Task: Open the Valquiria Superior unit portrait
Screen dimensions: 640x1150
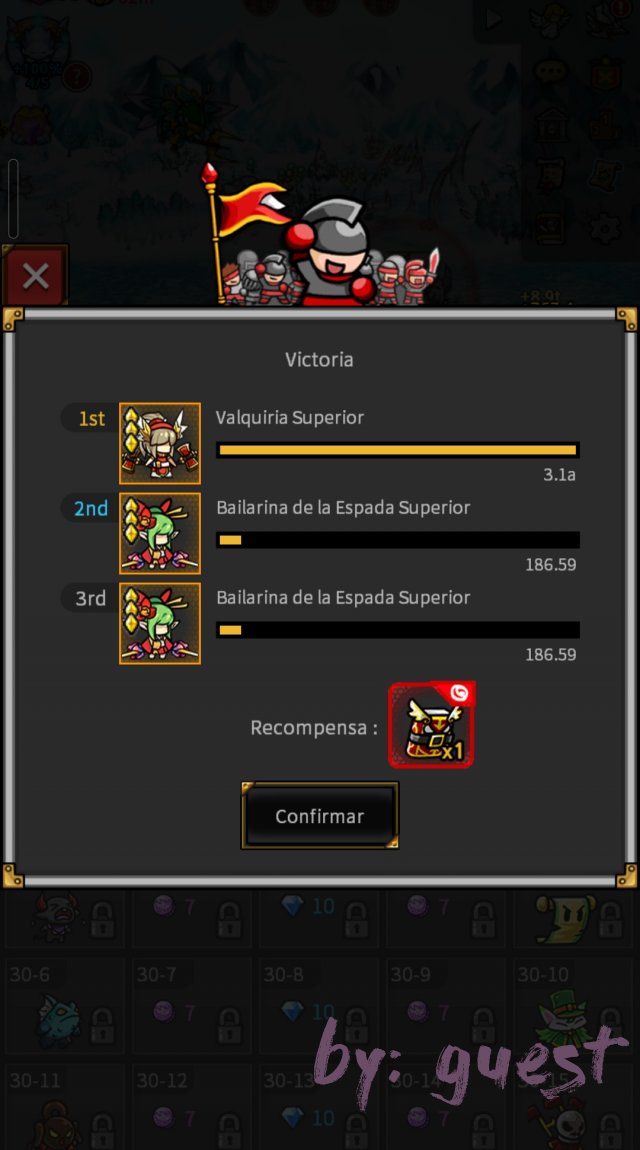Action: [x=160, y=444]
